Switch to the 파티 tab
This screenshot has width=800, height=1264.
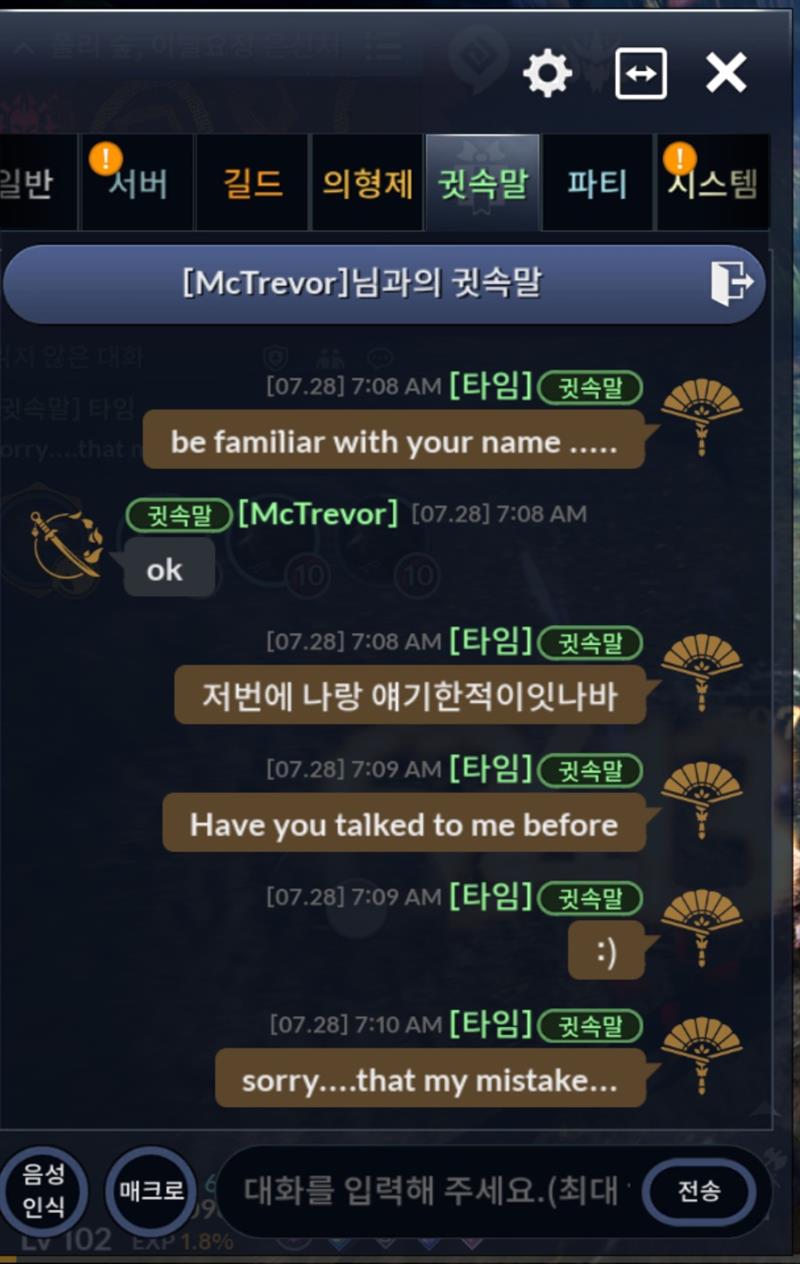point(597,184)
